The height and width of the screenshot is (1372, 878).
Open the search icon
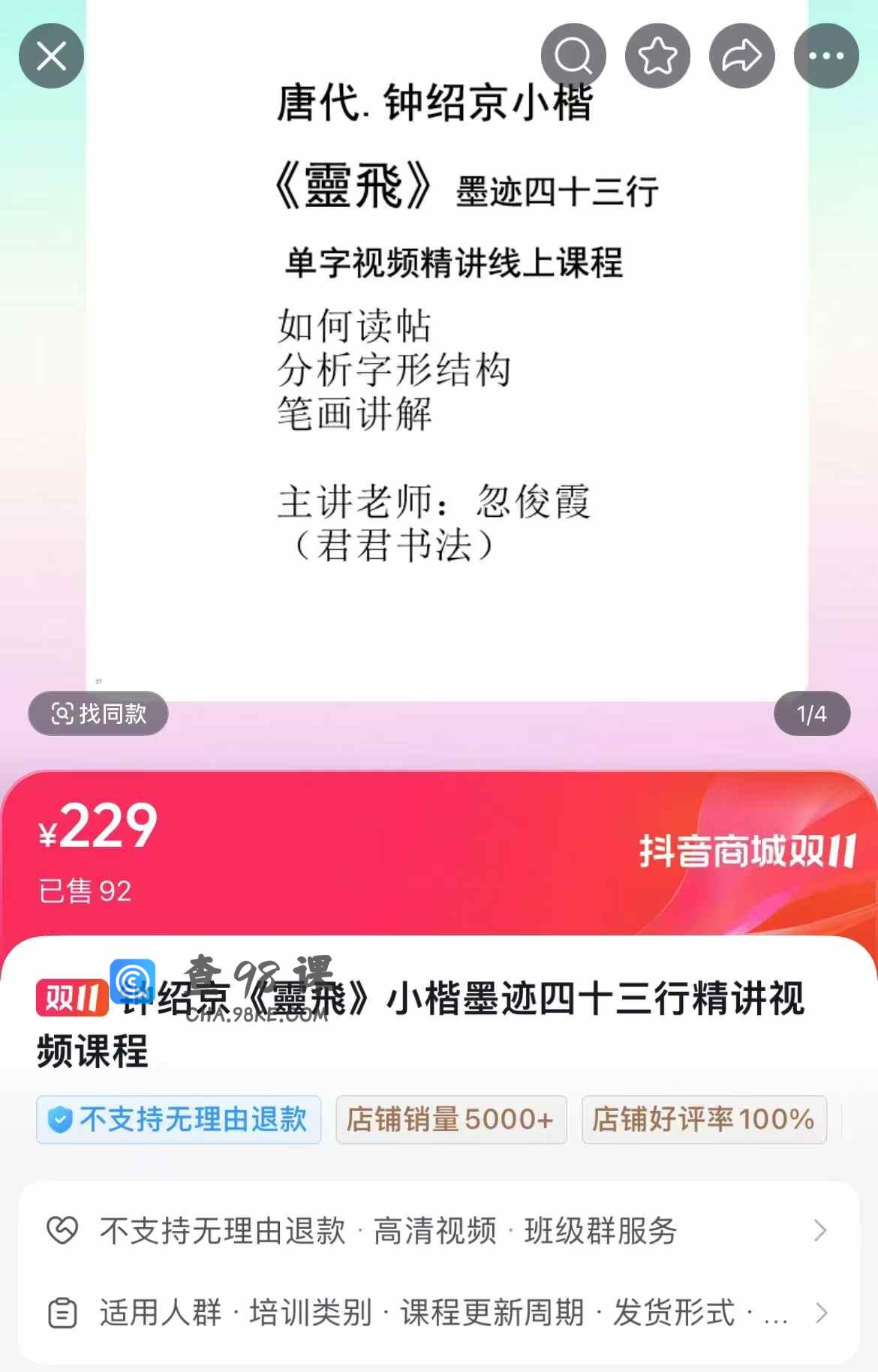573,56
